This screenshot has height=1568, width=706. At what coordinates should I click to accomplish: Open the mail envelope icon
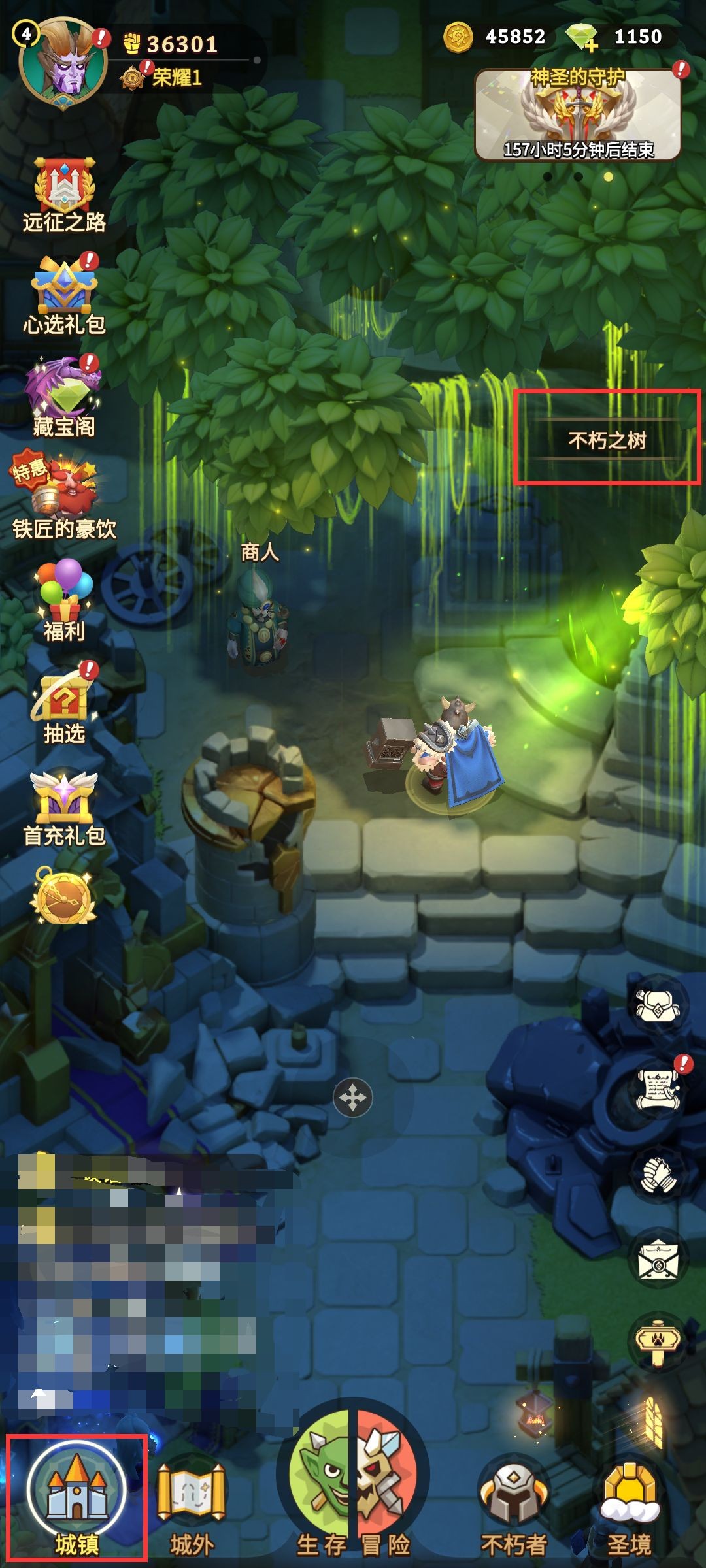click(658, 1260)
